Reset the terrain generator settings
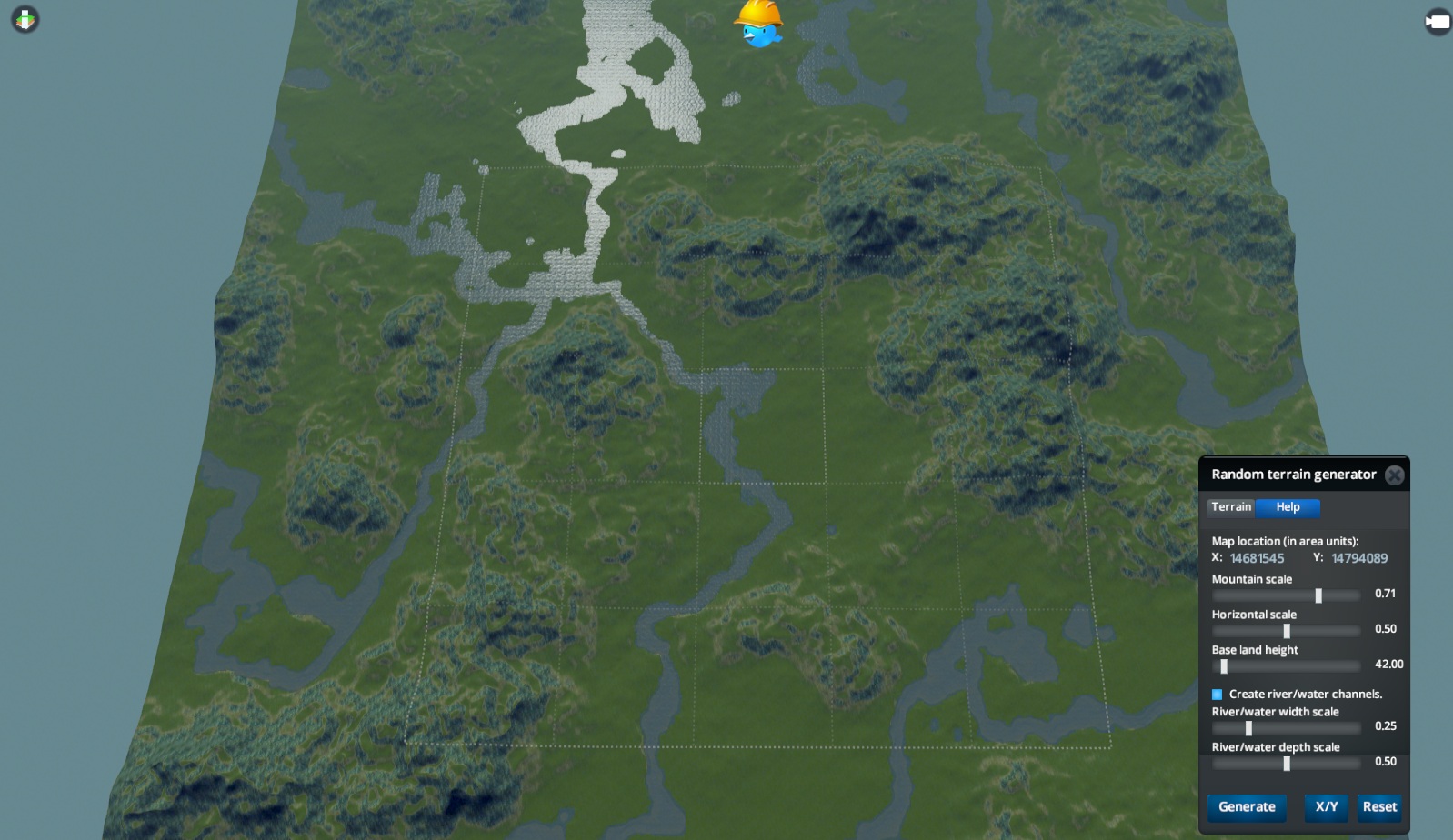The height and width of the screenshot is (840, 1453). tap(1378, 806)
